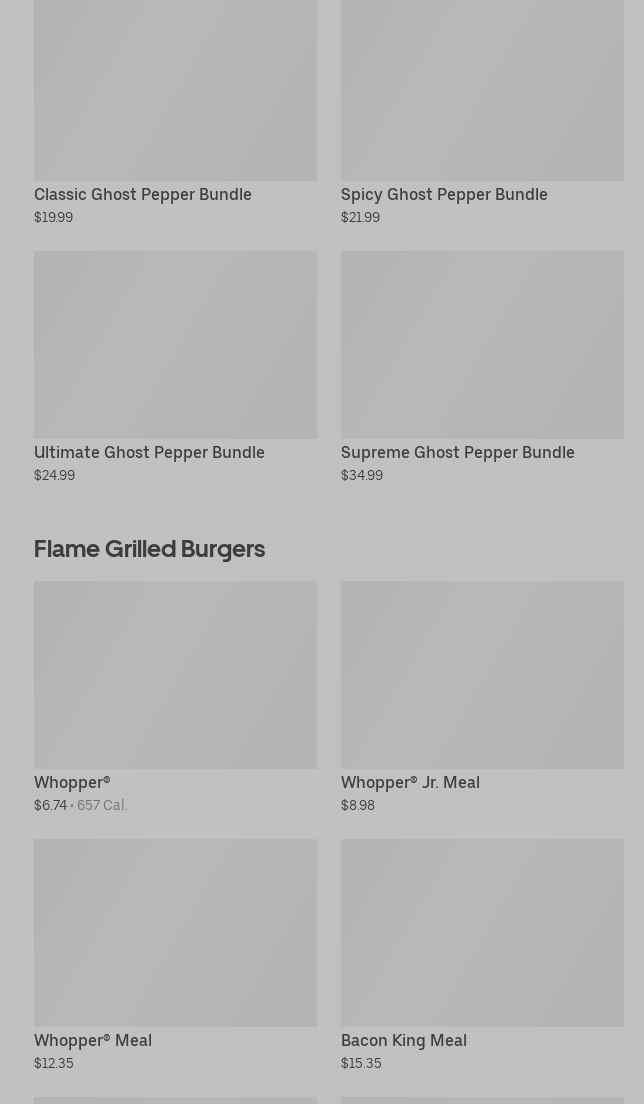Select the Spicy Ghost Pepper Bundle card
The height and width of the screenshot is (1104, 644).
tap(482, 113)
